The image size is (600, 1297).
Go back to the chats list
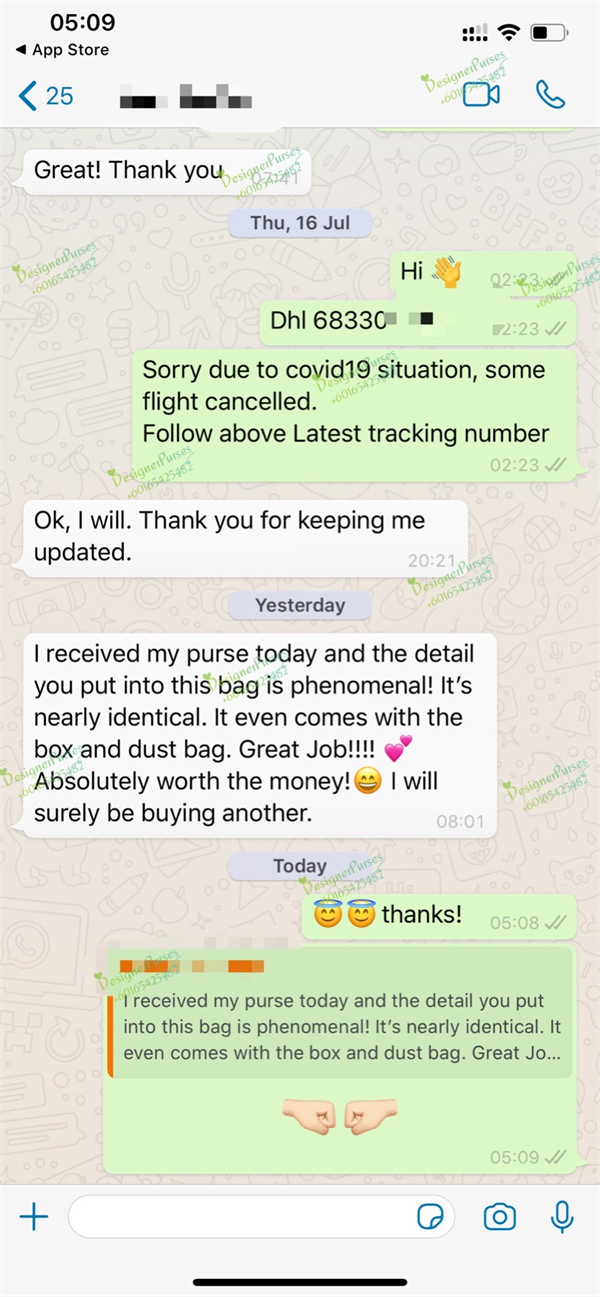point(44,96)
